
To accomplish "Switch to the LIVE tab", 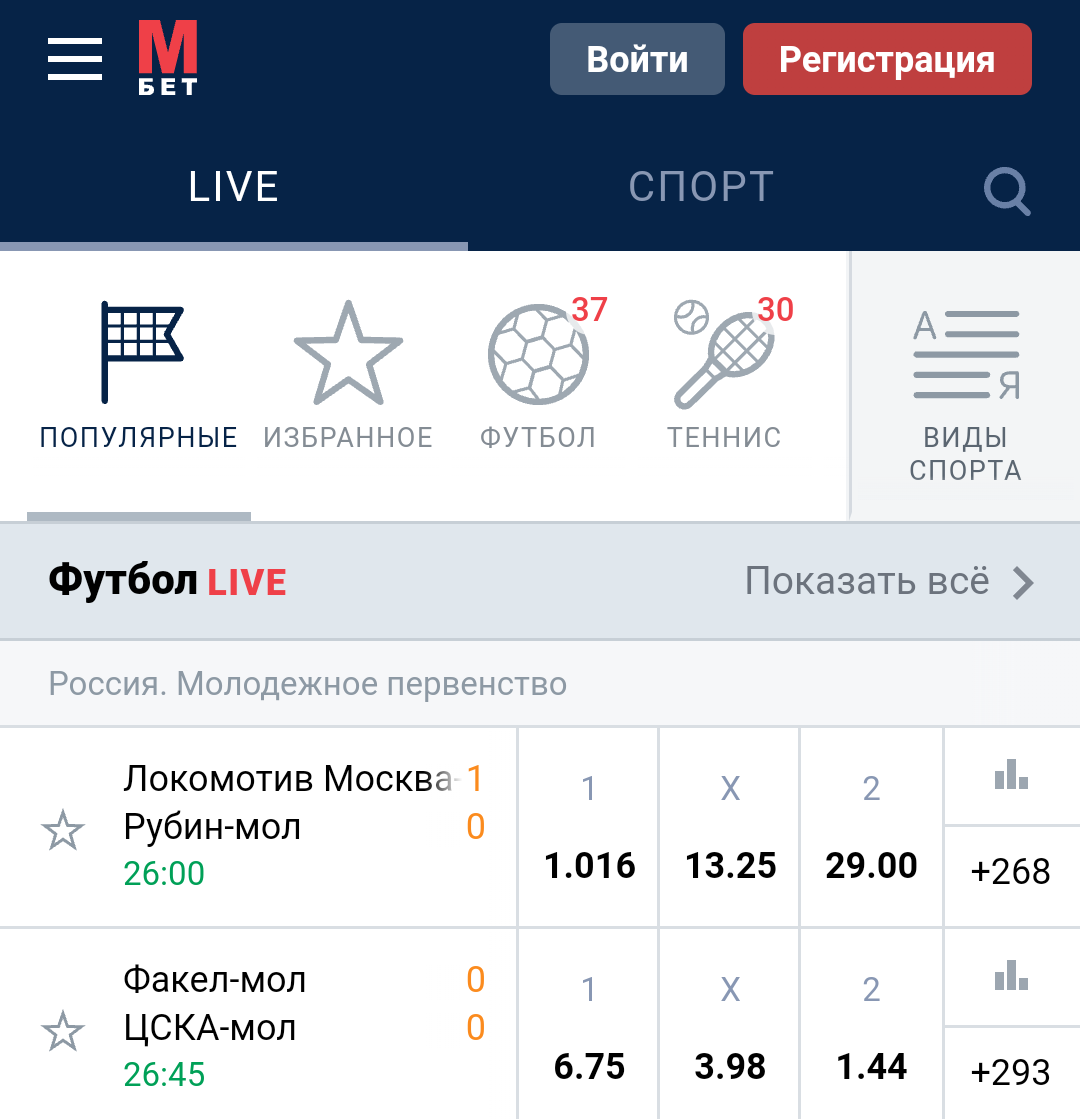I will pos(233,187).
